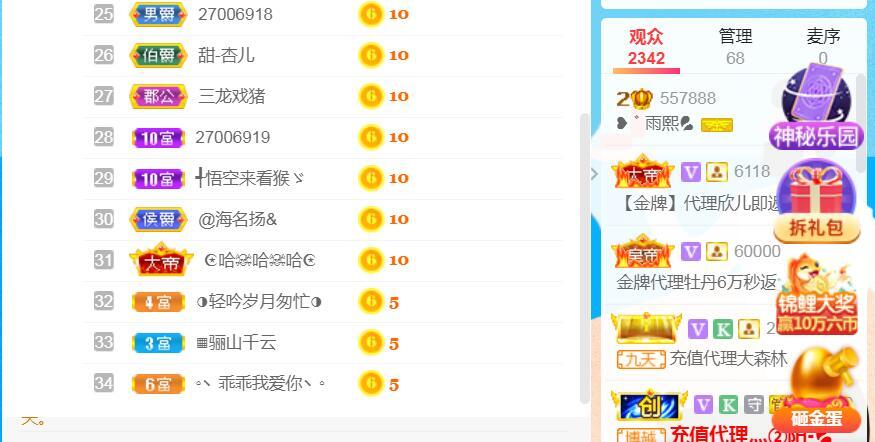Viewport: 875px width, 442px height.
Task: Open ranking row 三龙戏猪
Action: pyautogui.click(x=232, y=96)
